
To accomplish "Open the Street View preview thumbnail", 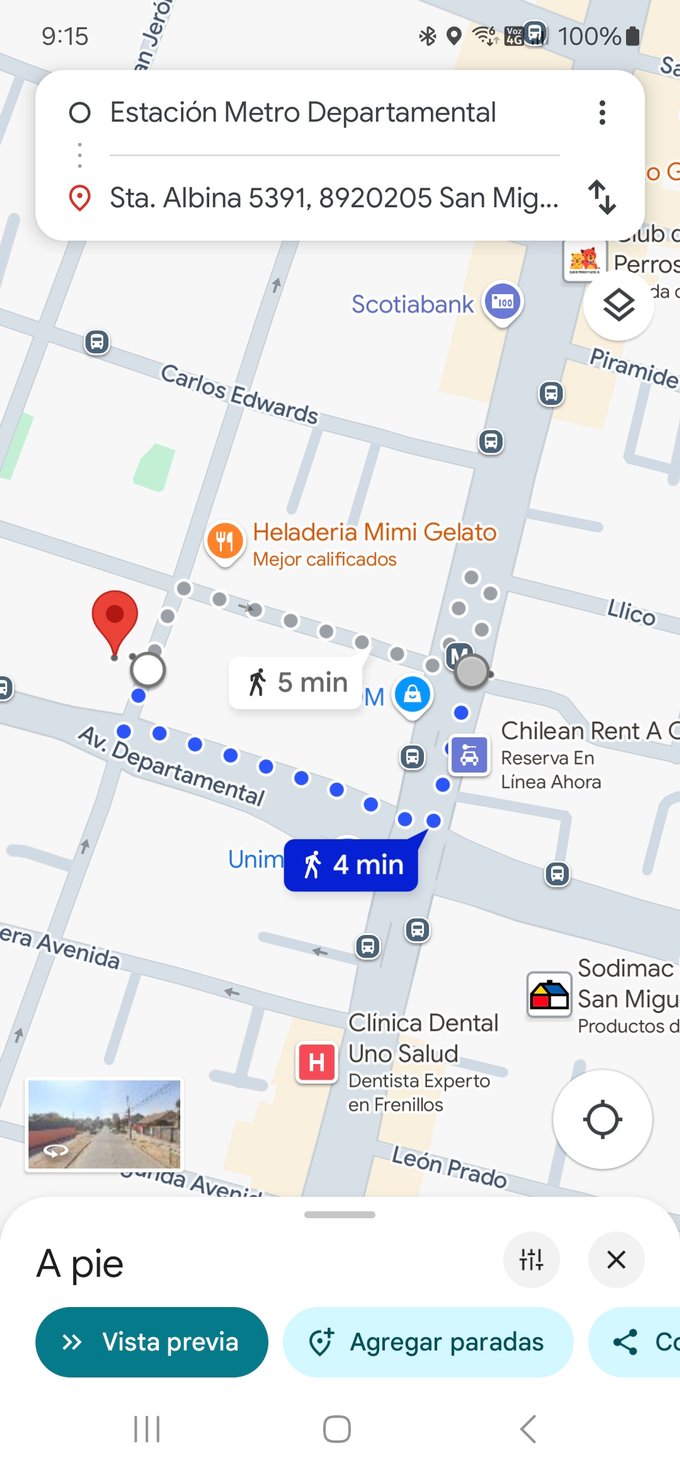I will 104,1124.
